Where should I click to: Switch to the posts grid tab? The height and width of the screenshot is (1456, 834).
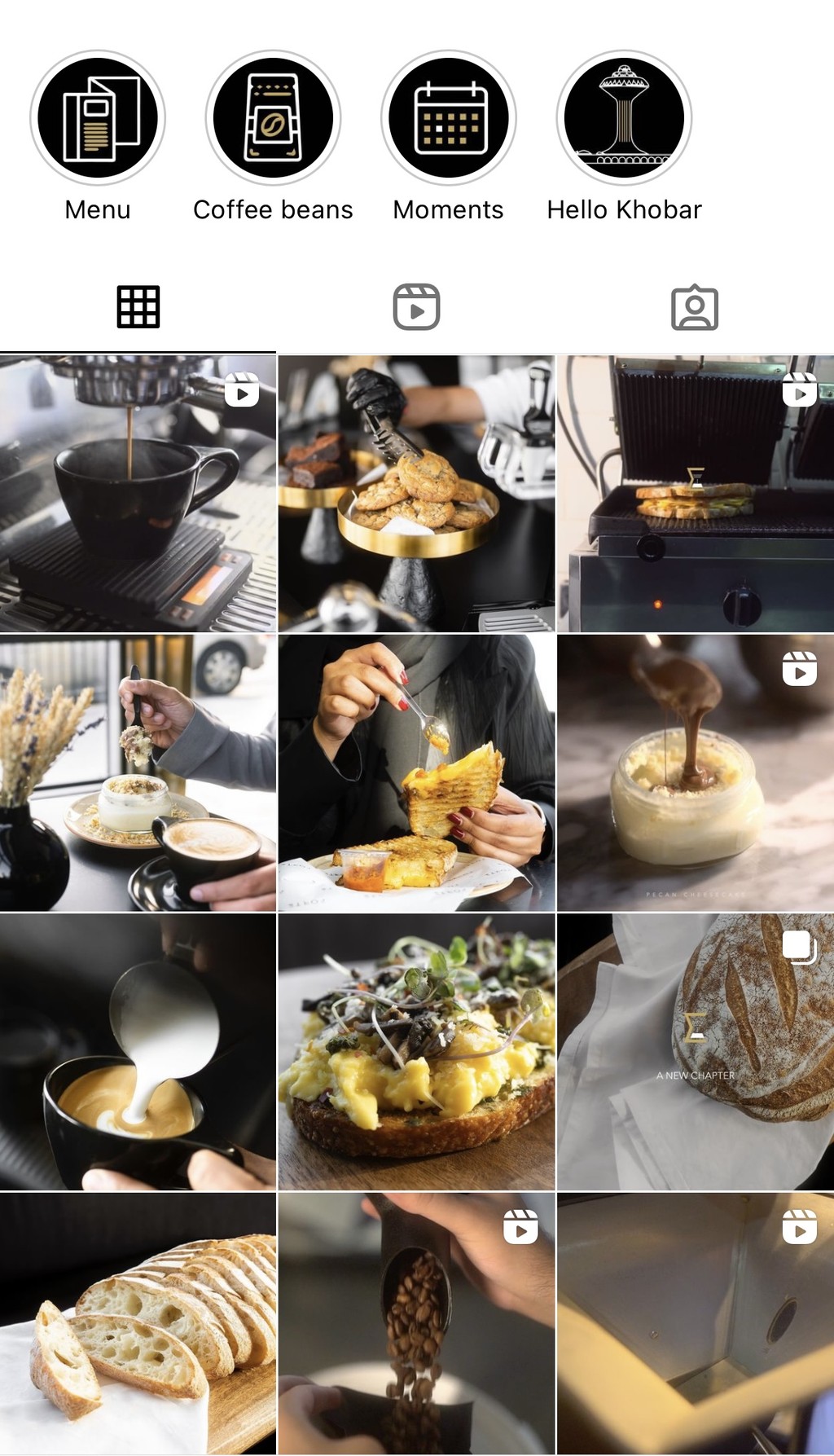[x=138, y=307]
